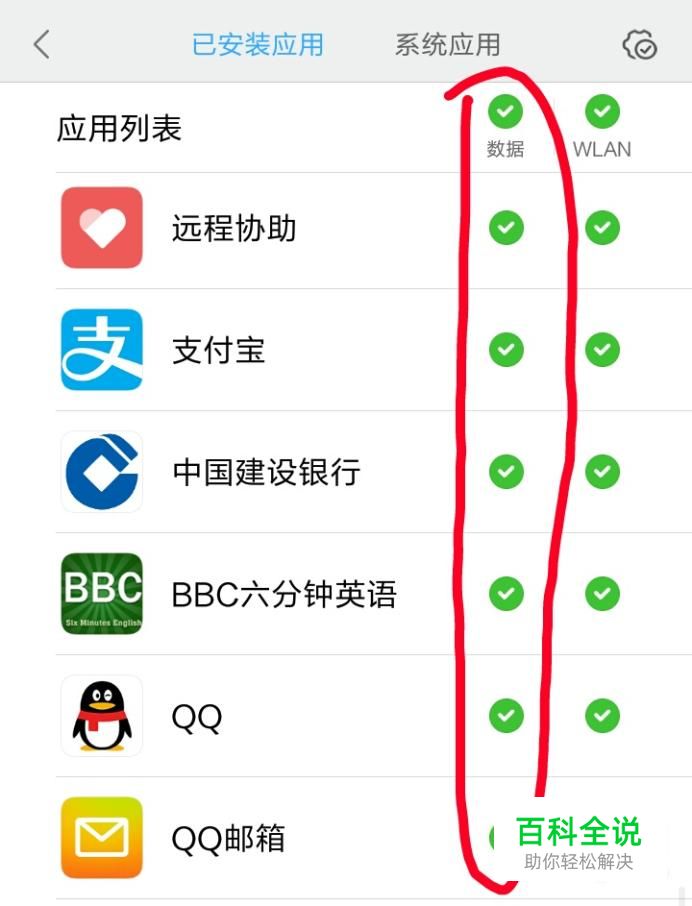
Task: Open the settings icon in the top right
Action: pyautogui.click(x=639, y=45)
